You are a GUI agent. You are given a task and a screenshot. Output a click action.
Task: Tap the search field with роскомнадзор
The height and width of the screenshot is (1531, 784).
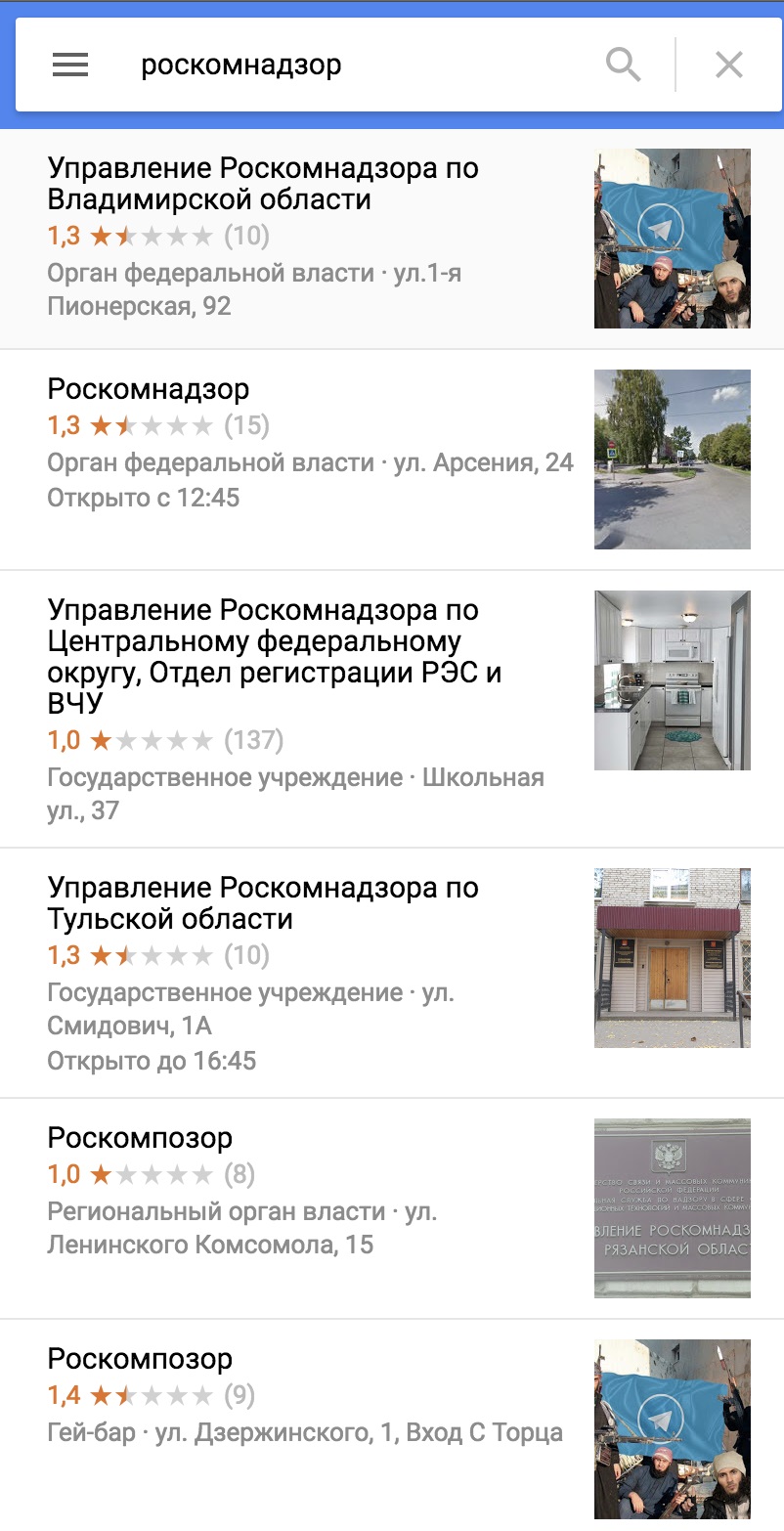pyautogui.click(x=352, y=66)
